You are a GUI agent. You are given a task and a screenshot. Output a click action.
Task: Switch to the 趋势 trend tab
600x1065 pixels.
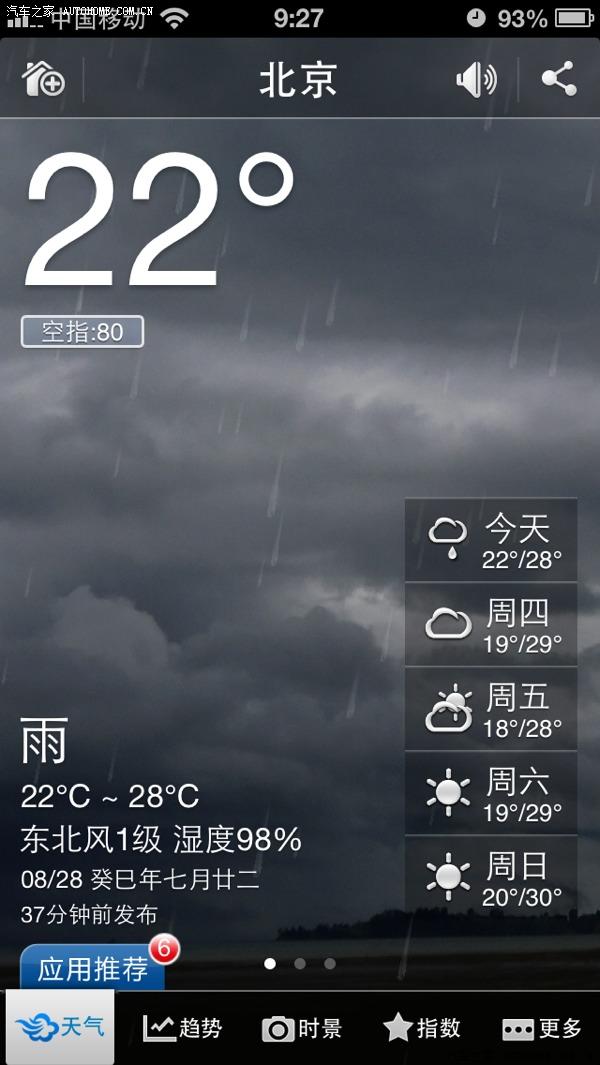pyautogui.click(x=182, y=1028)
